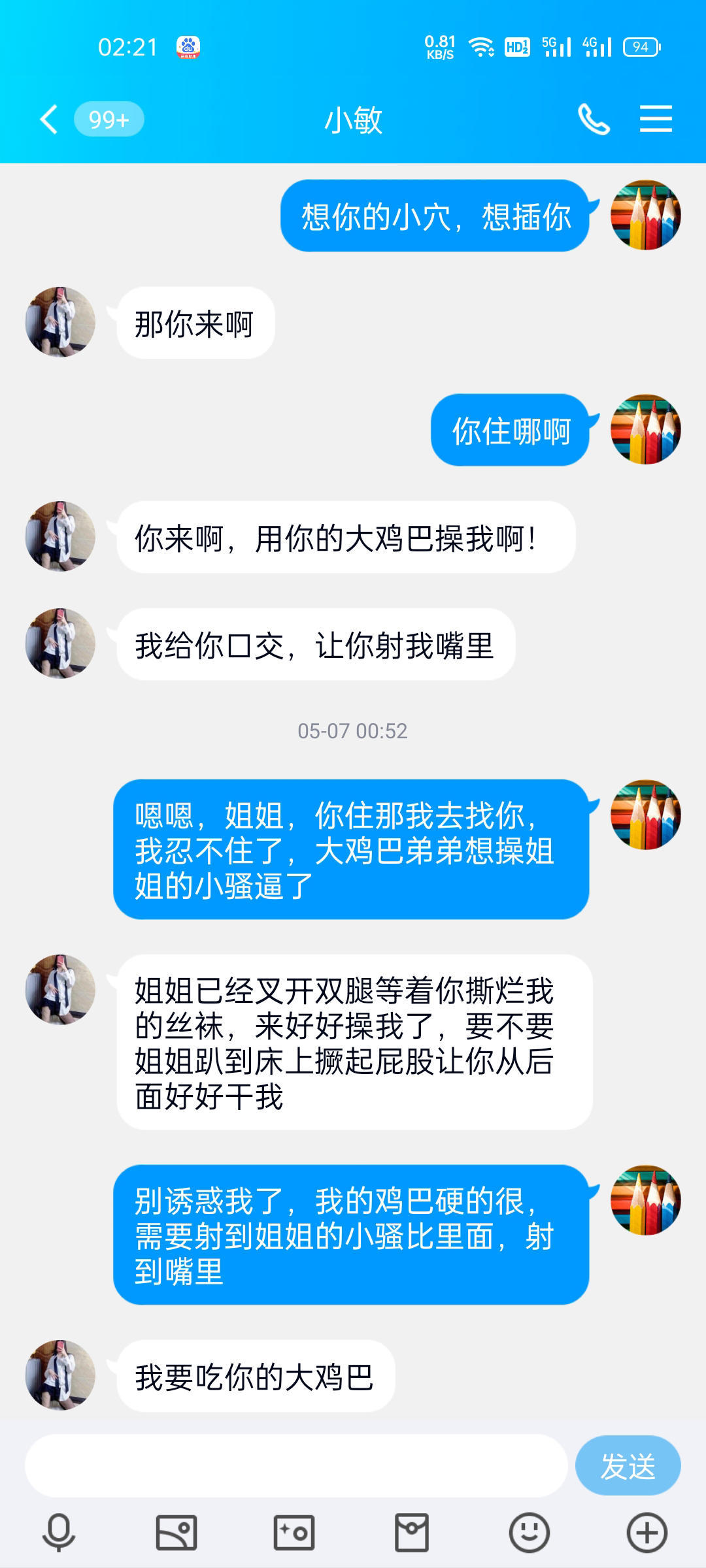
Task: Go back to the message list
Action: click(x=50, y=120)
